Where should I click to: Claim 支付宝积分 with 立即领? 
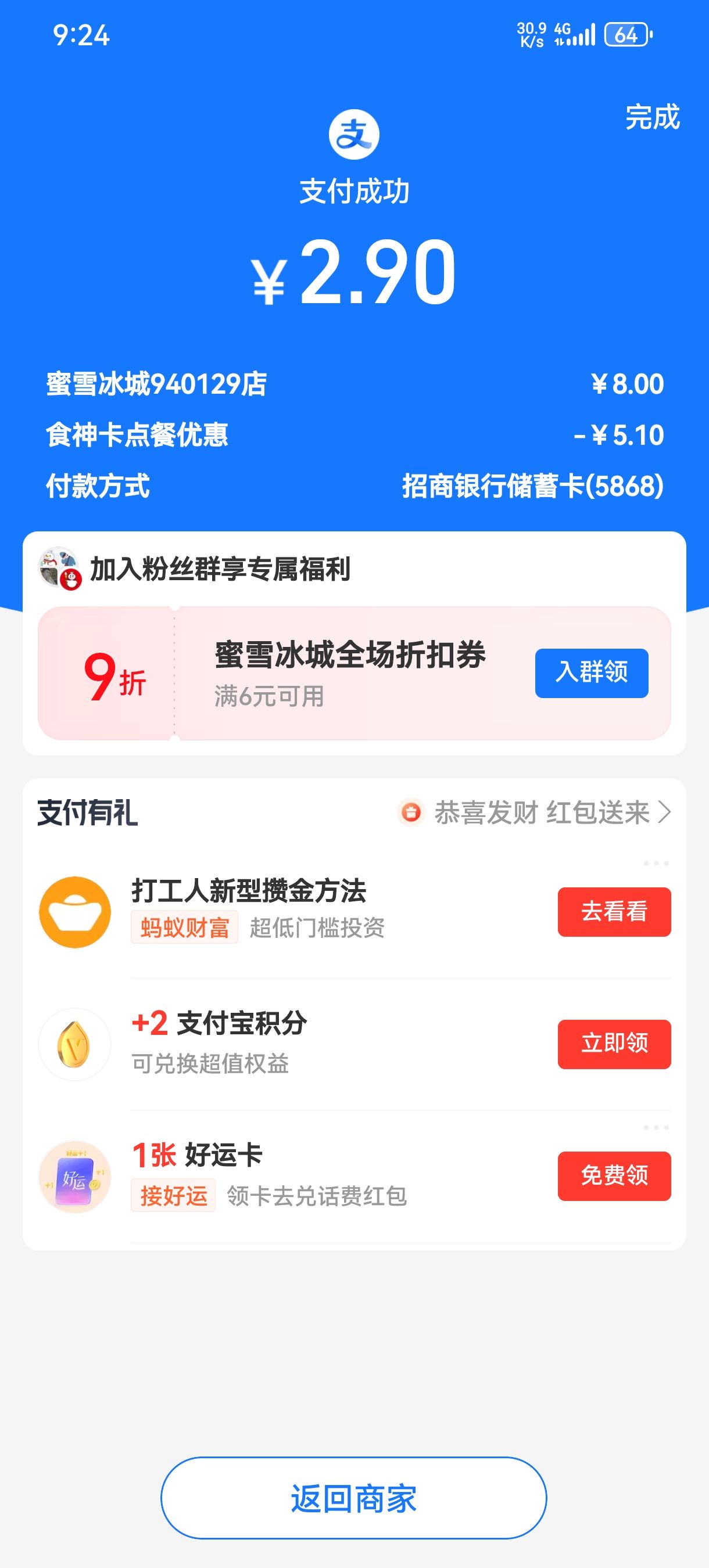click(613, 1044)
